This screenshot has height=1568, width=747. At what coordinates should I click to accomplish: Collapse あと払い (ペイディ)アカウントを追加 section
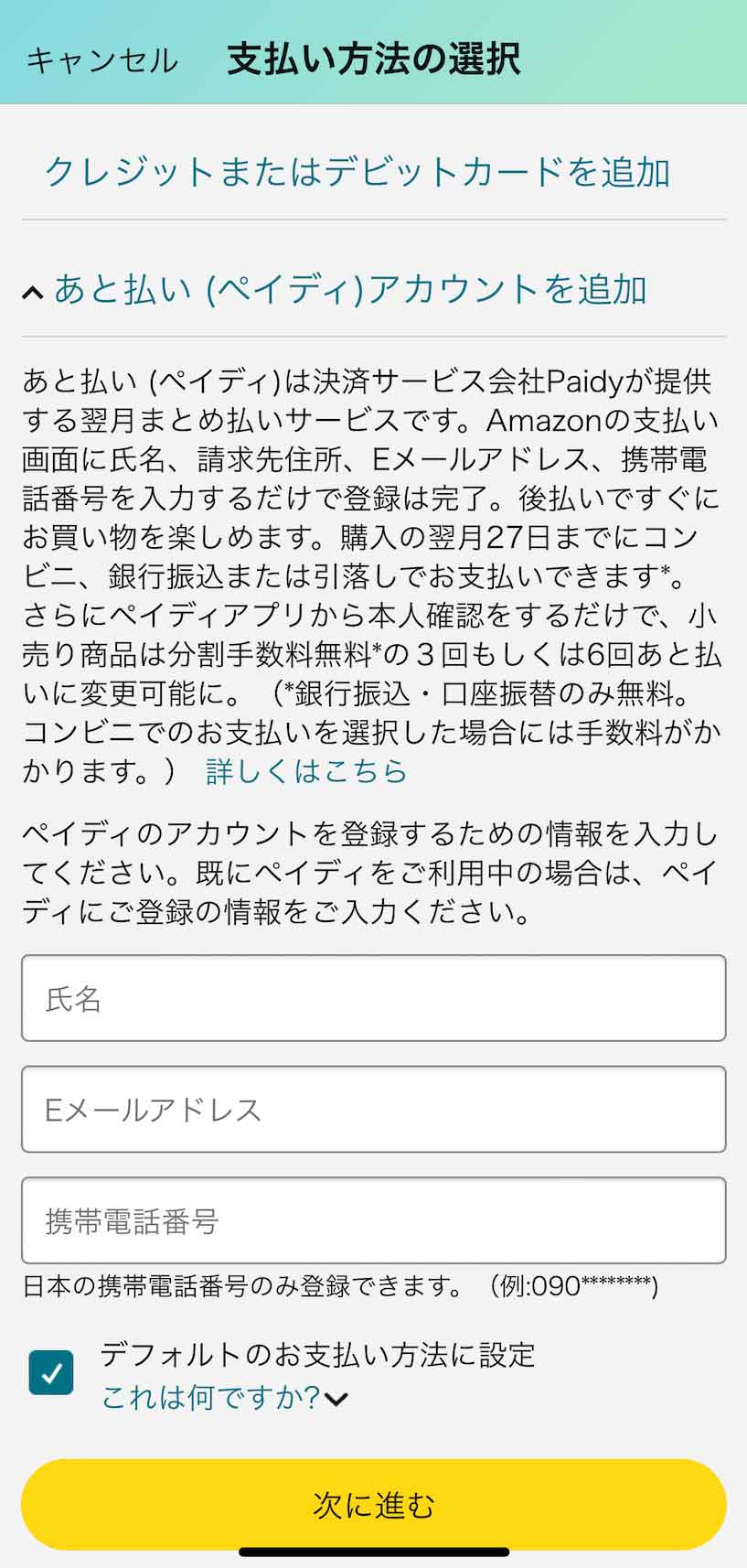[x=336, y=289]
